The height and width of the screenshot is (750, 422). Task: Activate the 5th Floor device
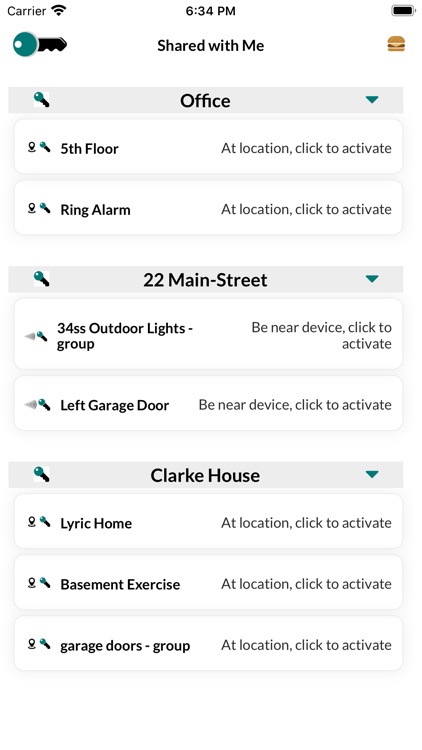point(208,148)
